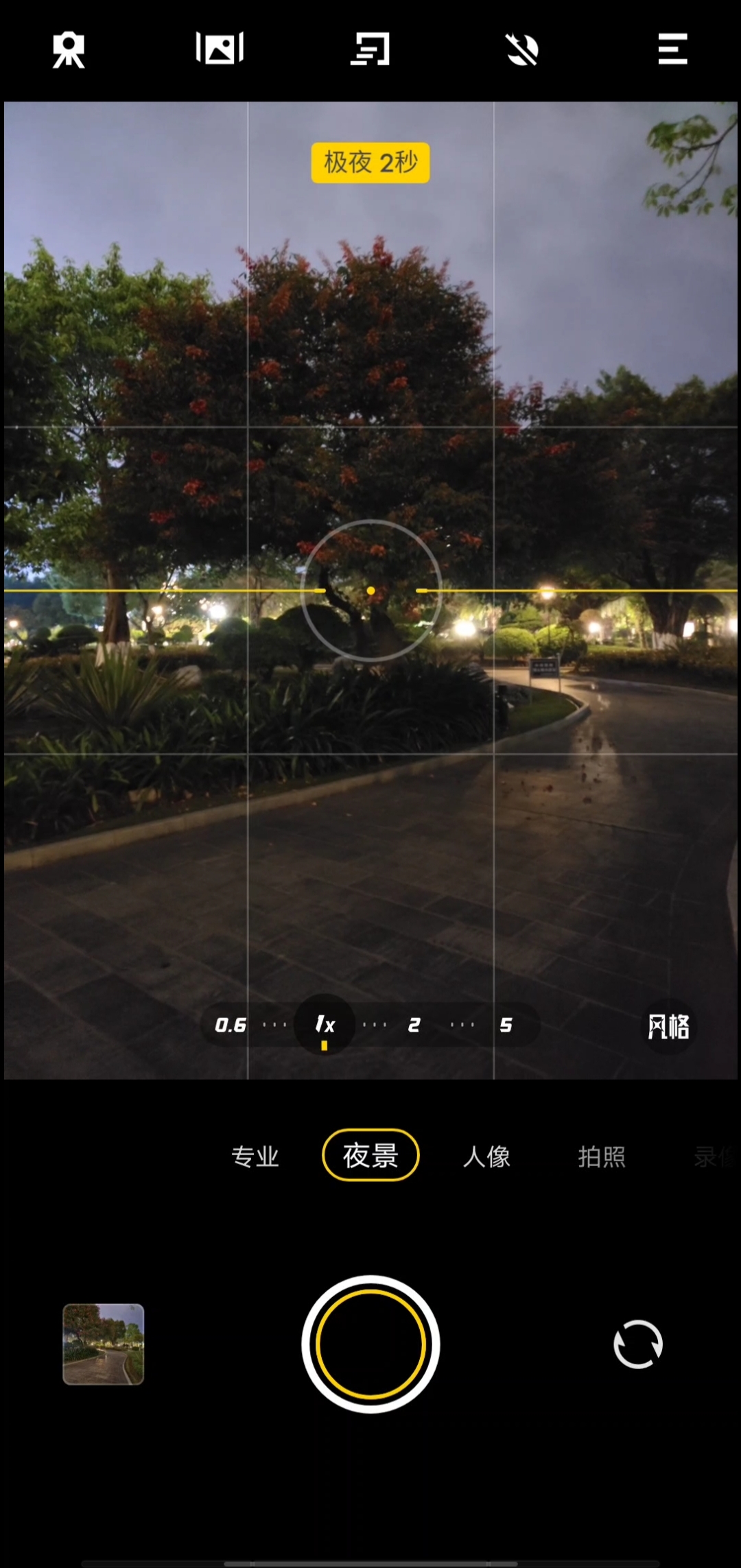Flip to the front camera

click(x=638, y=1344)
